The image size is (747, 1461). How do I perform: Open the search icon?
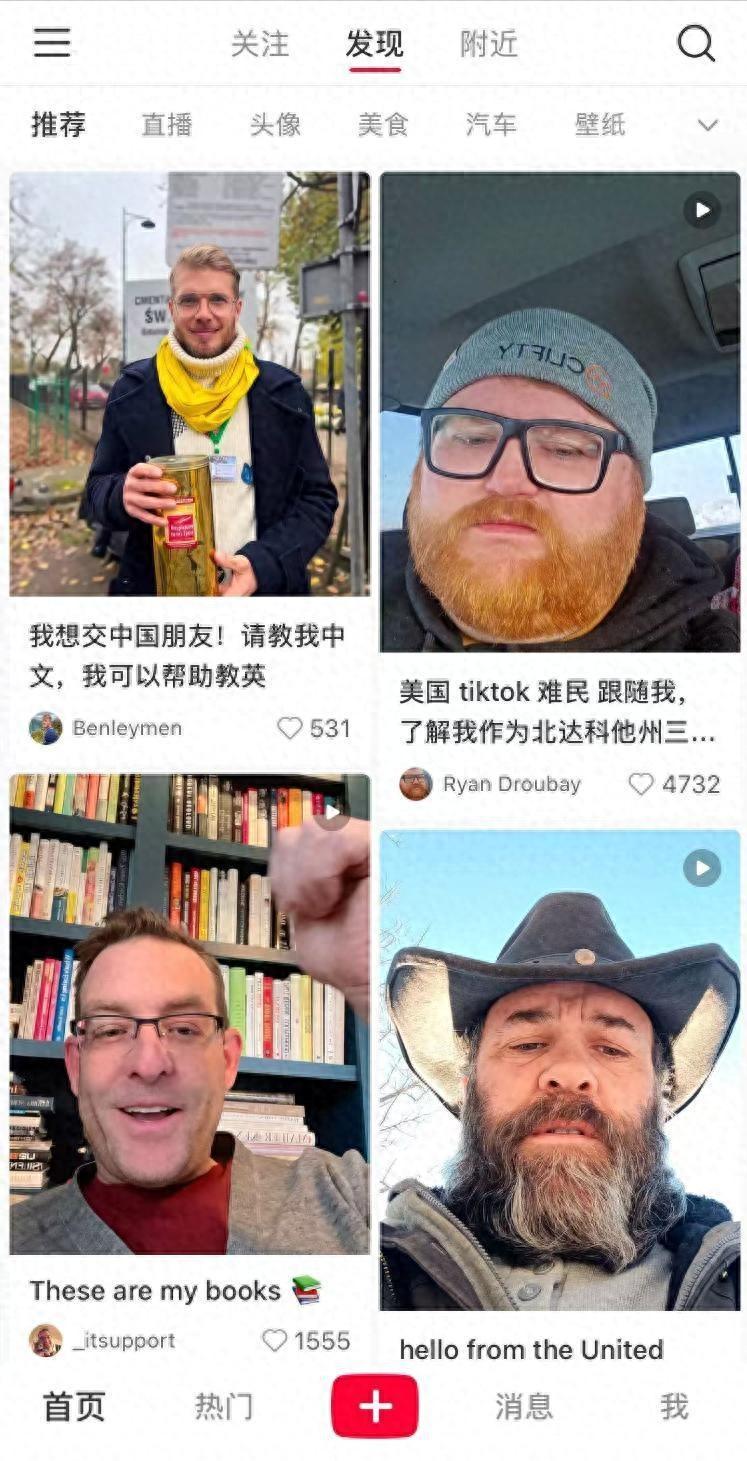[695, 43]
